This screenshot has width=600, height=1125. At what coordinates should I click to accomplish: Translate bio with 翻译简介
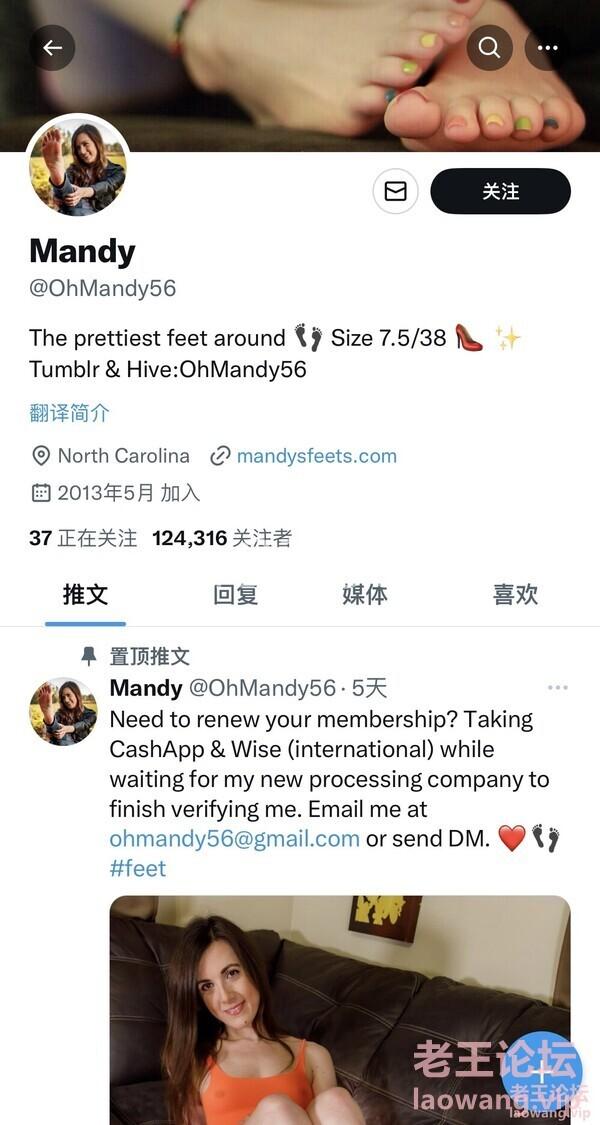coord(69,413)
